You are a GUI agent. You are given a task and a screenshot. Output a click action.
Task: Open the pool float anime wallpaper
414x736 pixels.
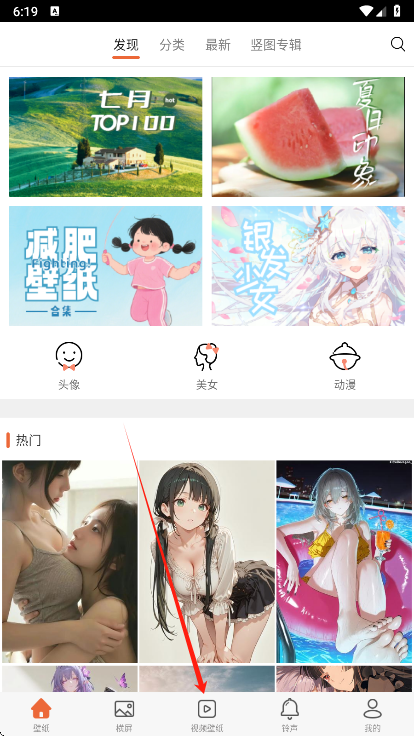tap(344, 561)
